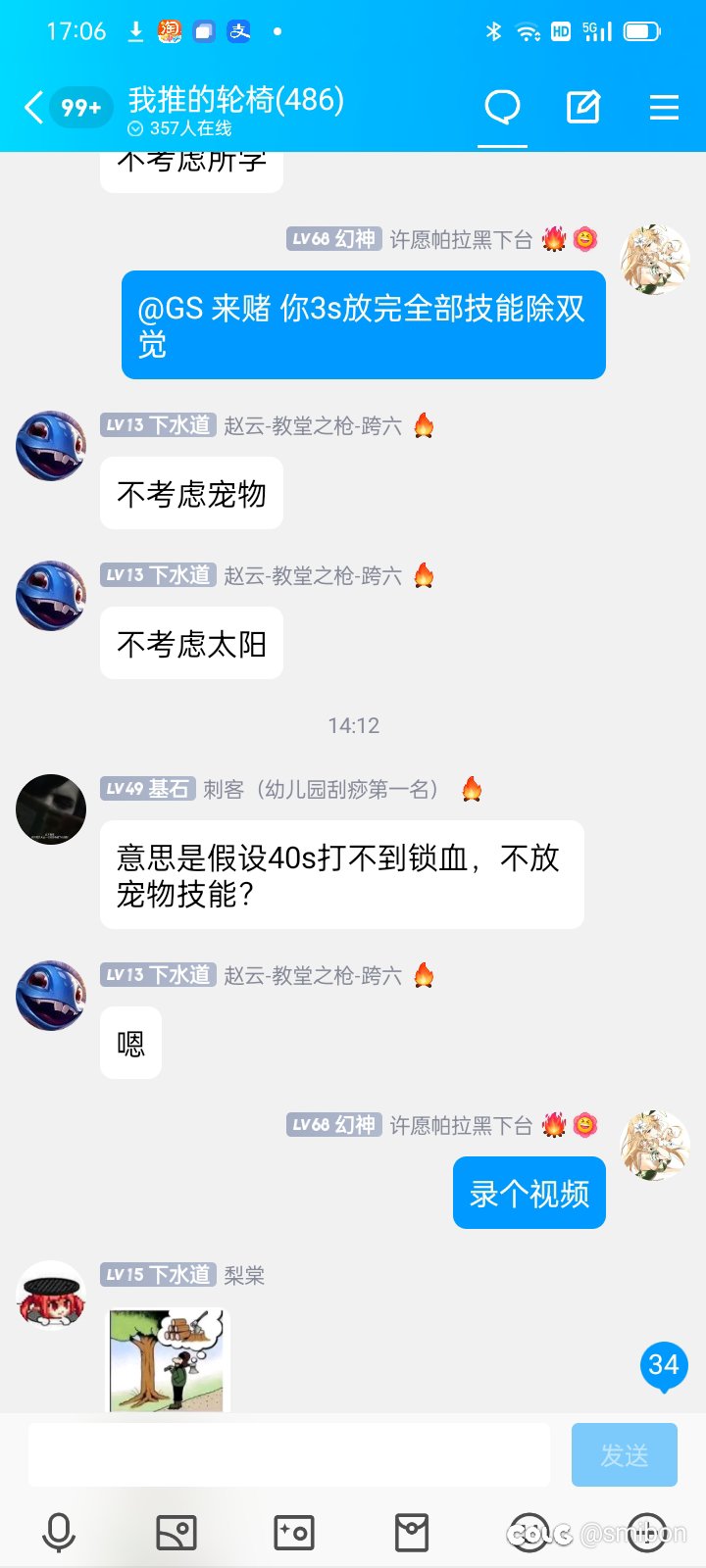Viewport: 706px width, 1568px height.
Task: Open 梨棠's avatar with red-haired character
Action: click(51, 1296)
